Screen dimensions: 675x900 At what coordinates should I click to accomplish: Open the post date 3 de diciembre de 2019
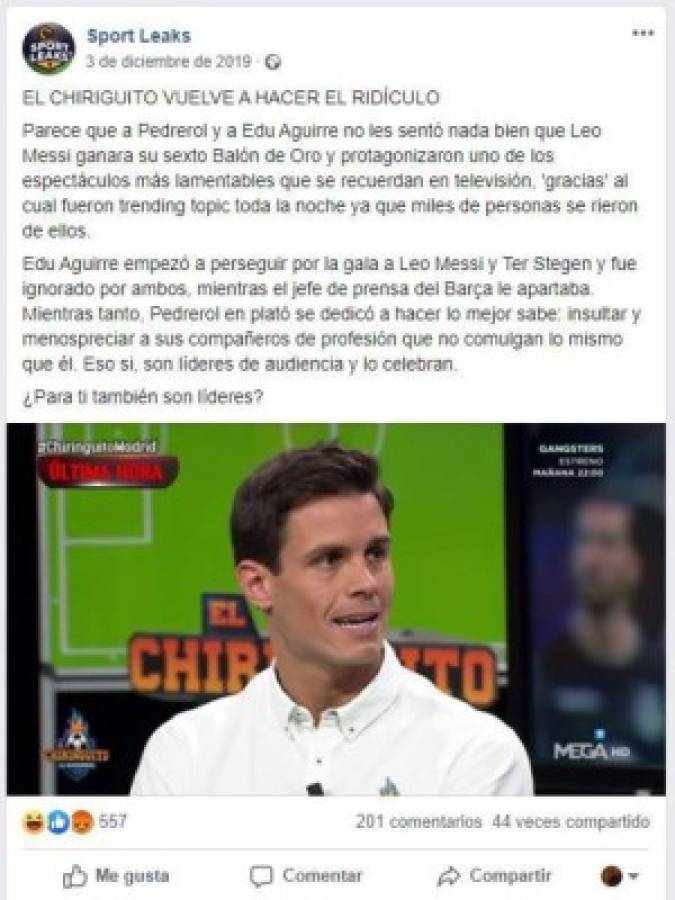click(166, 61)
